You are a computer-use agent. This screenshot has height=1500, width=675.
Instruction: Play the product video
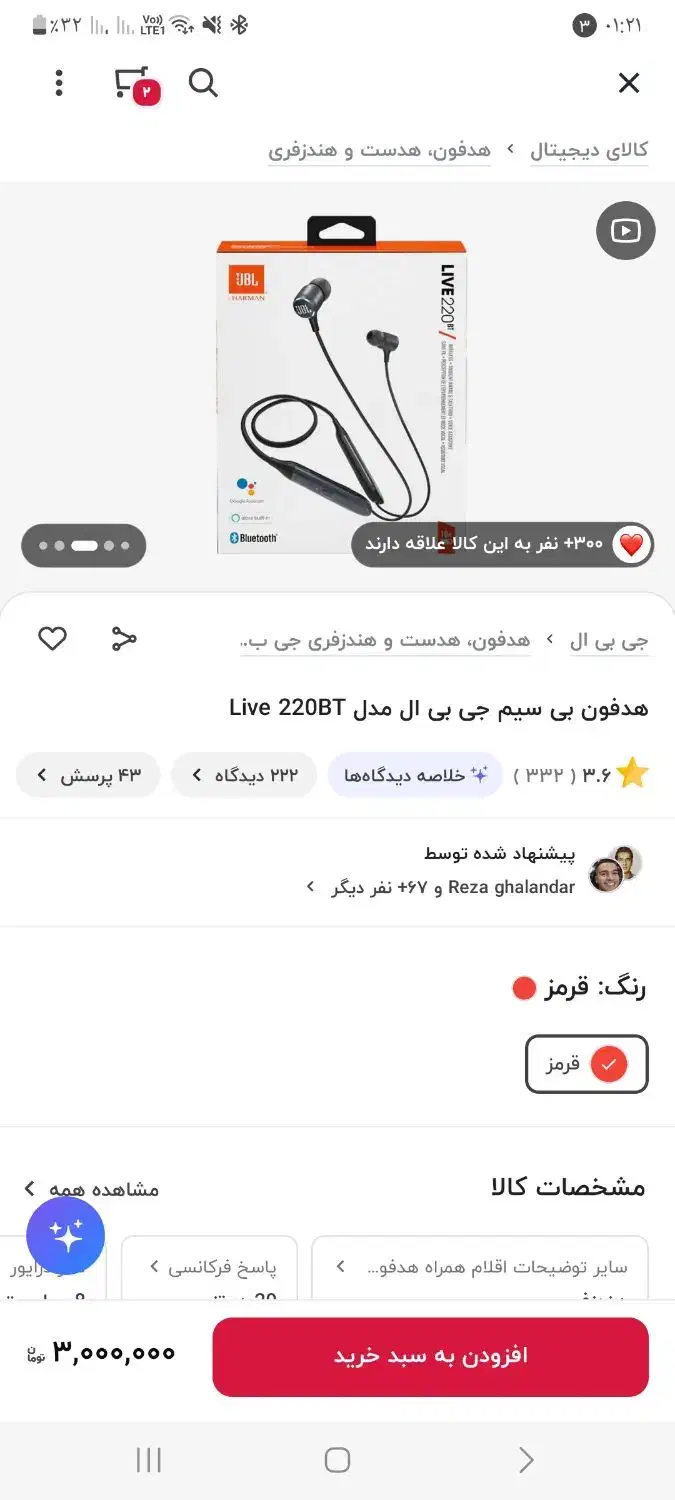click(x=625, y=231)
